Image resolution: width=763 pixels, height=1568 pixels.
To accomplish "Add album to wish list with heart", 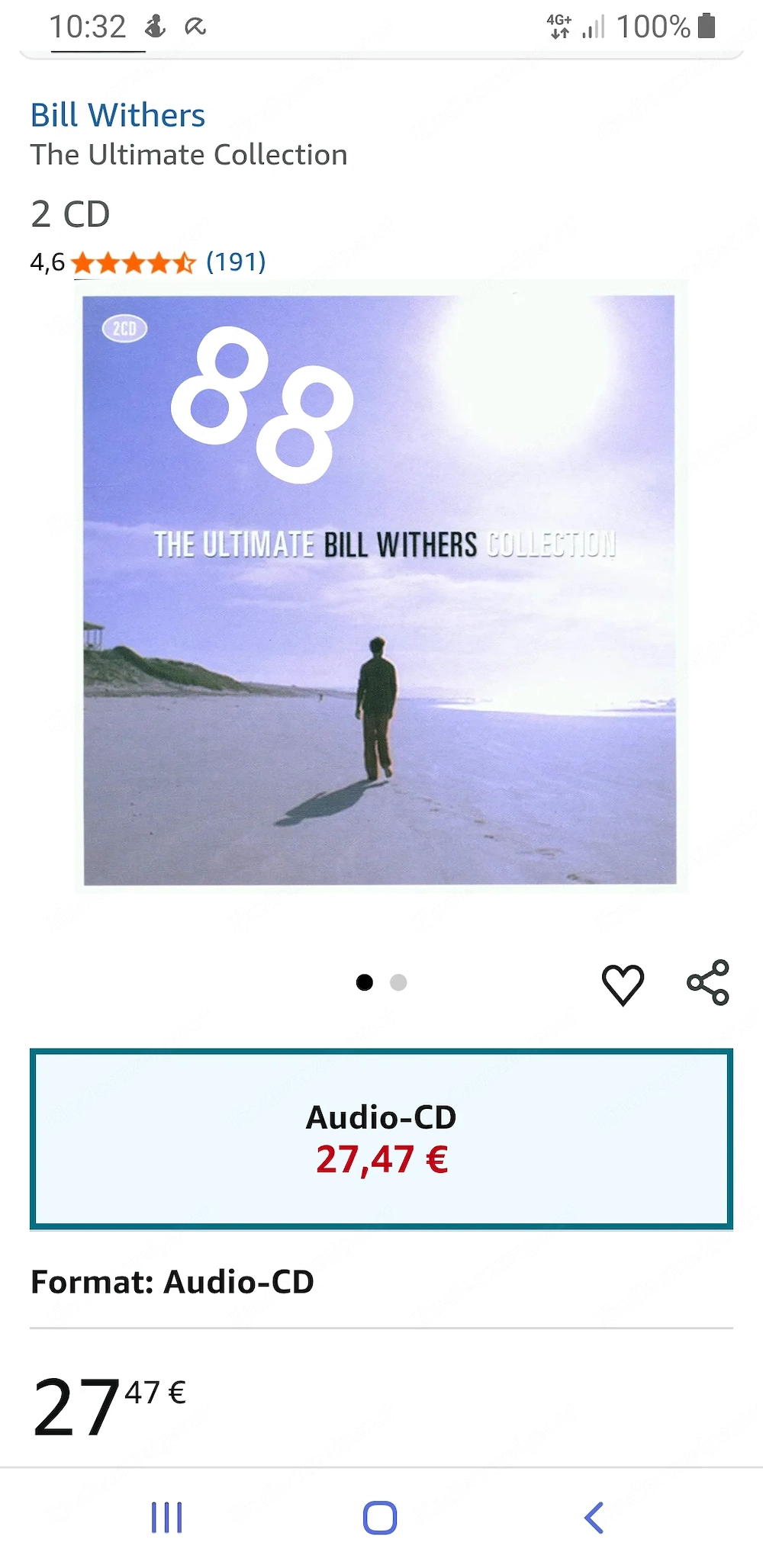I will coord(623,984).
